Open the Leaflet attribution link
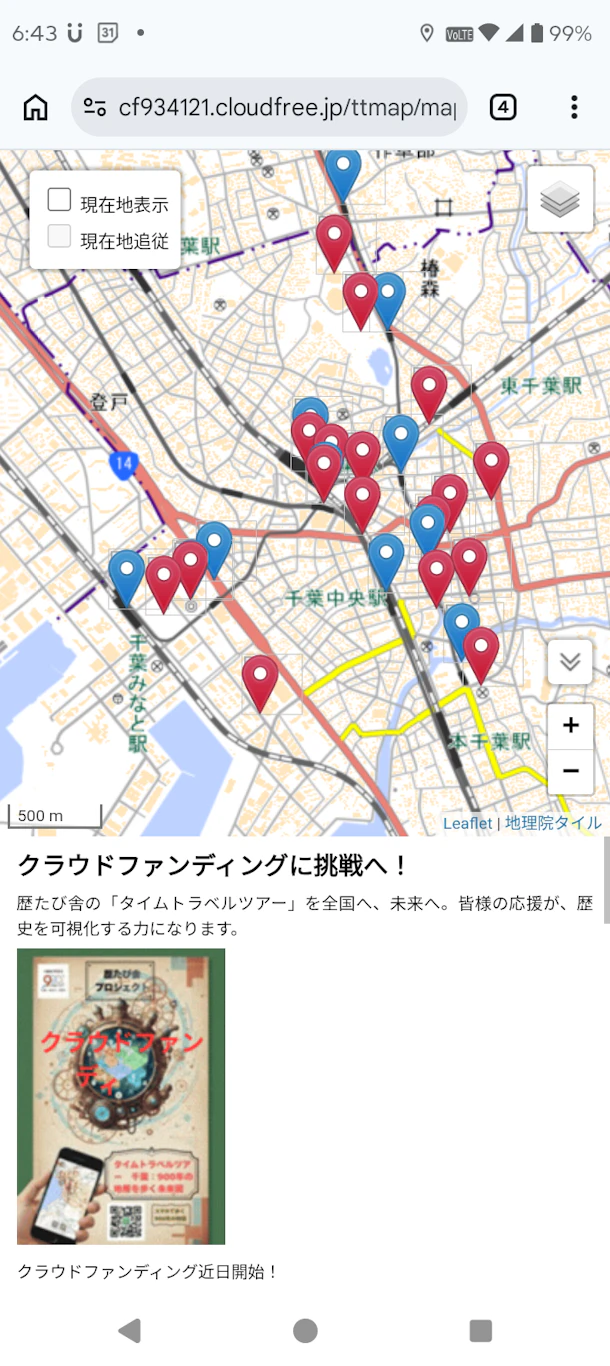 [467, 823]
